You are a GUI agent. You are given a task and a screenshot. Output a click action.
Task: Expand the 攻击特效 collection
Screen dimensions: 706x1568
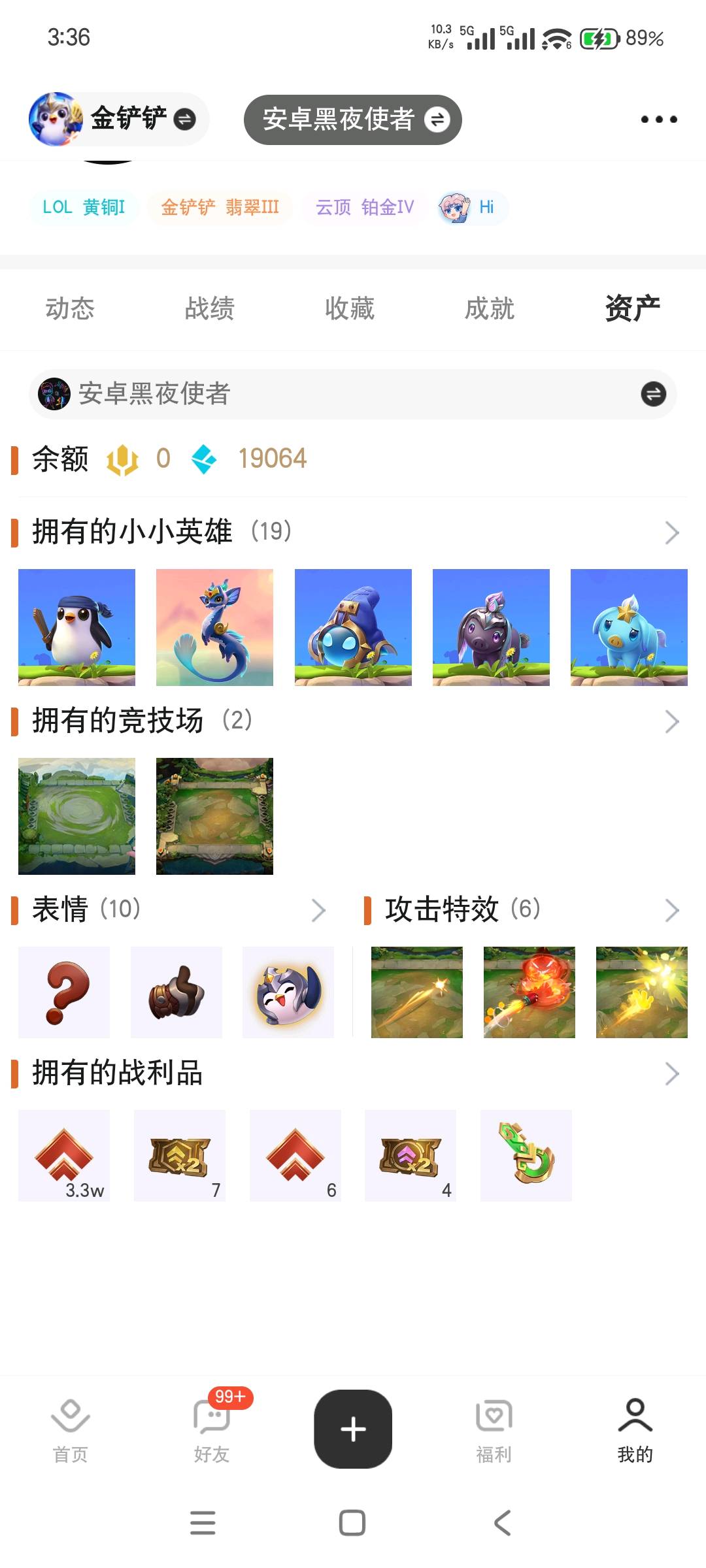coord(671,910)
